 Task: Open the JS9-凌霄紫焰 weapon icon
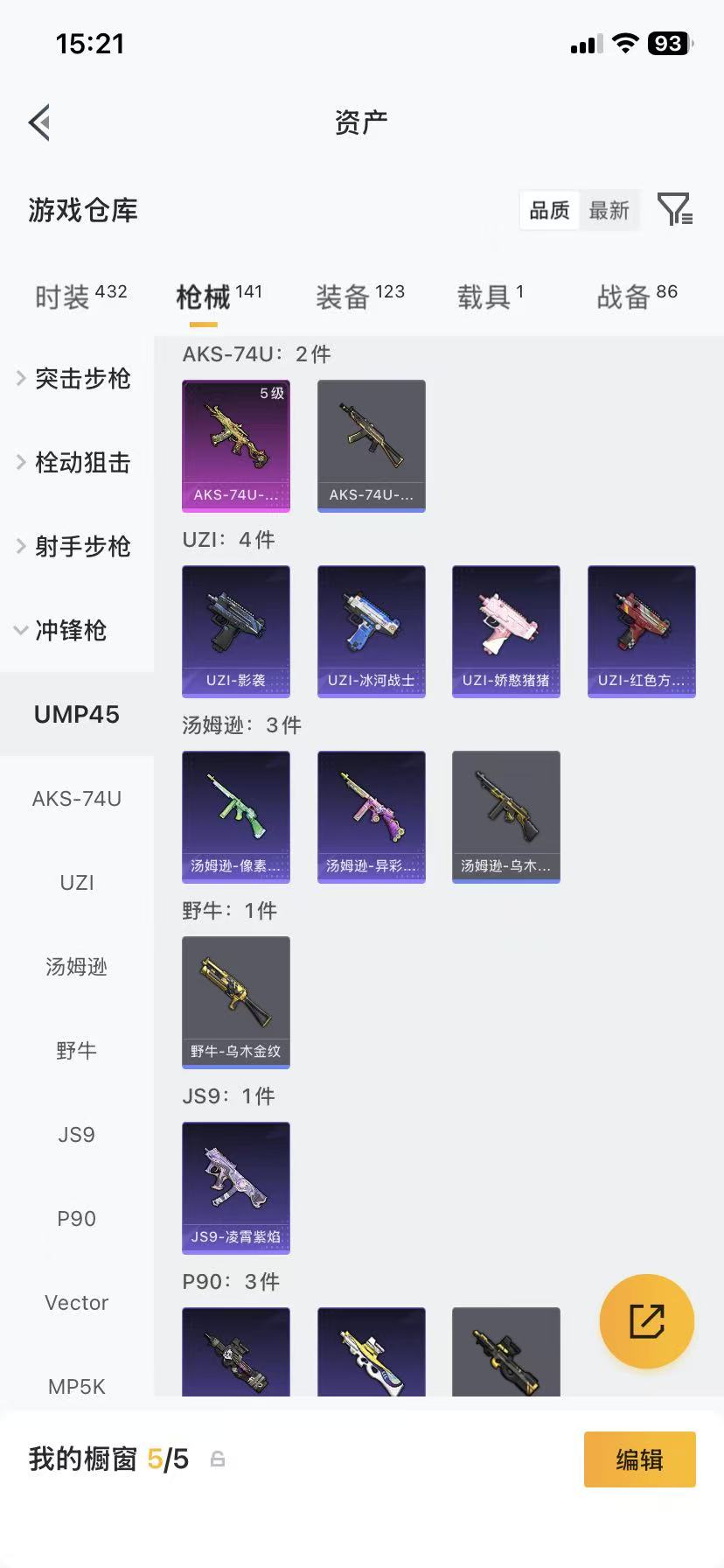tap(235, 1188)
